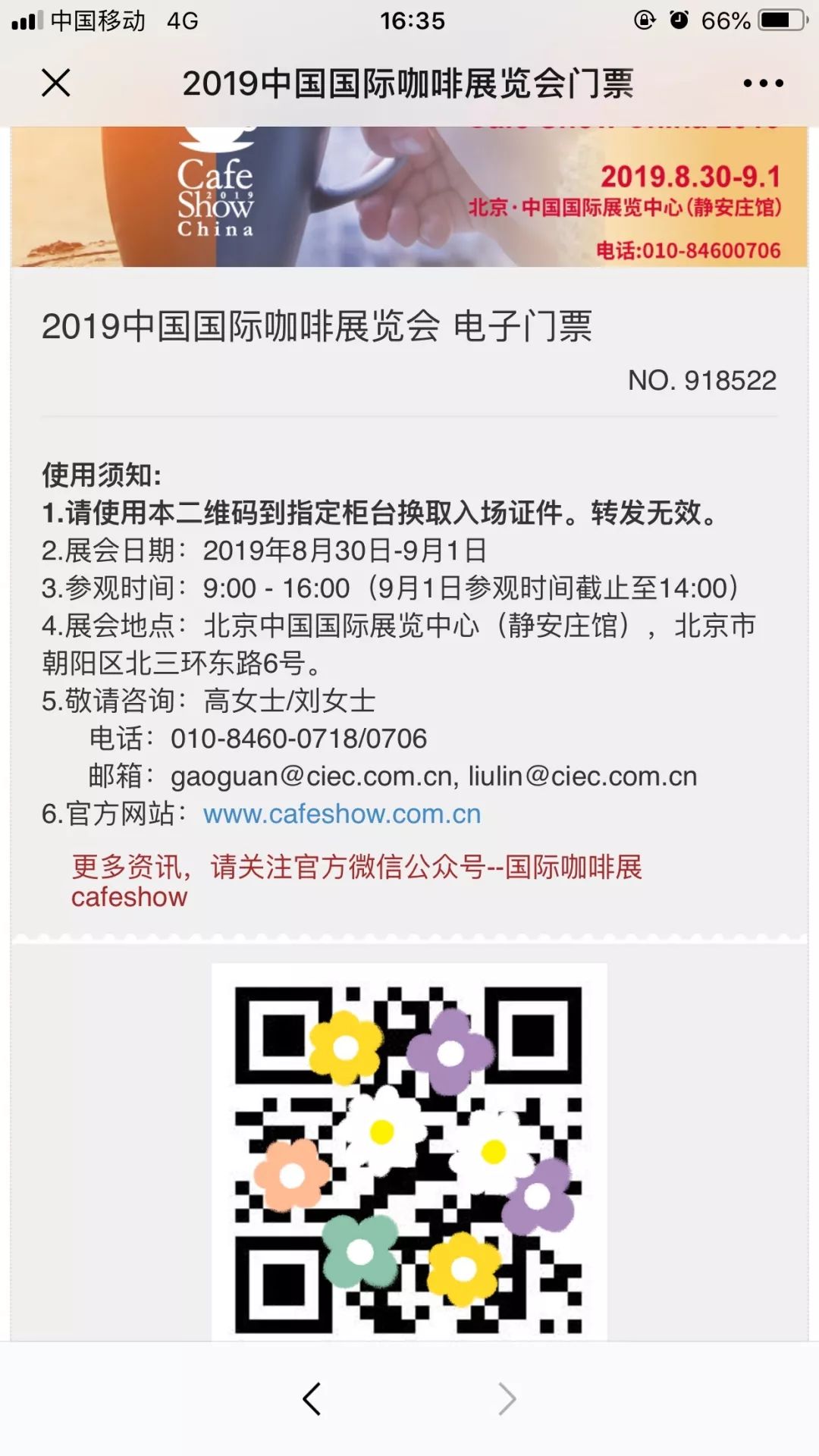Screen dimensions: 819x1456
Task: Go forward to the next page
Action: pos(507,1399)
